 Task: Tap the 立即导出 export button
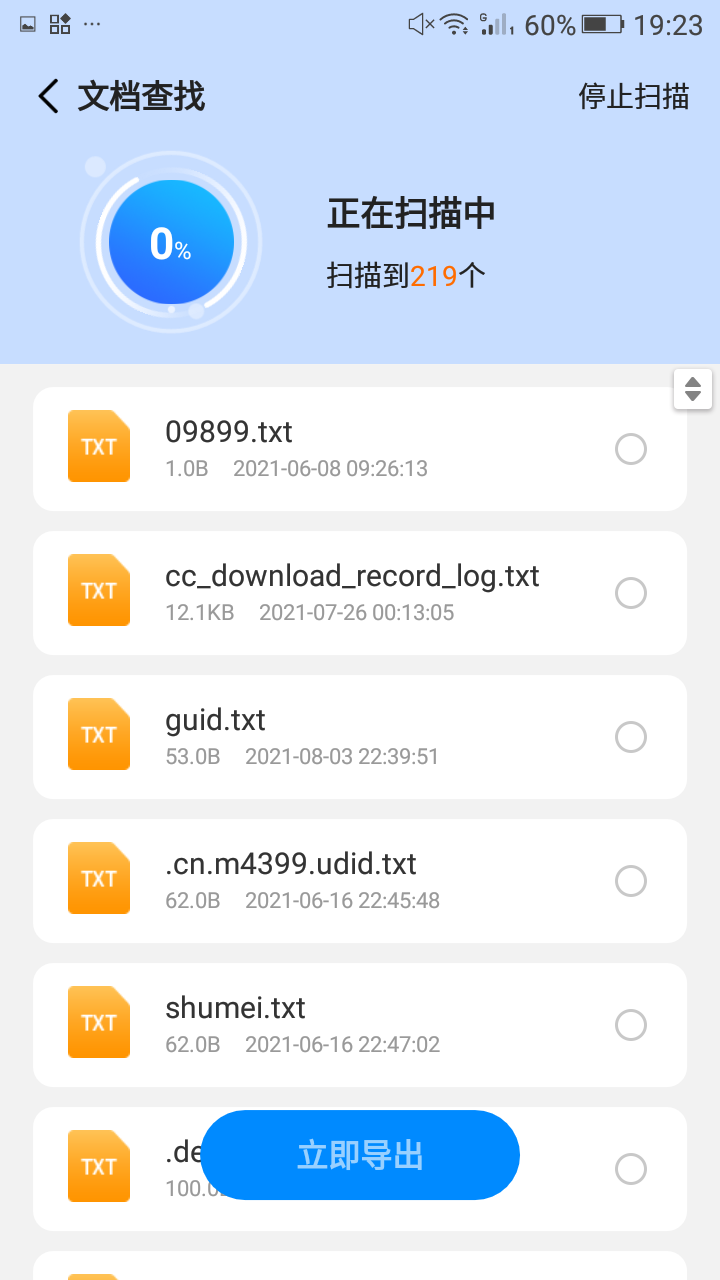click(360, 1155)
